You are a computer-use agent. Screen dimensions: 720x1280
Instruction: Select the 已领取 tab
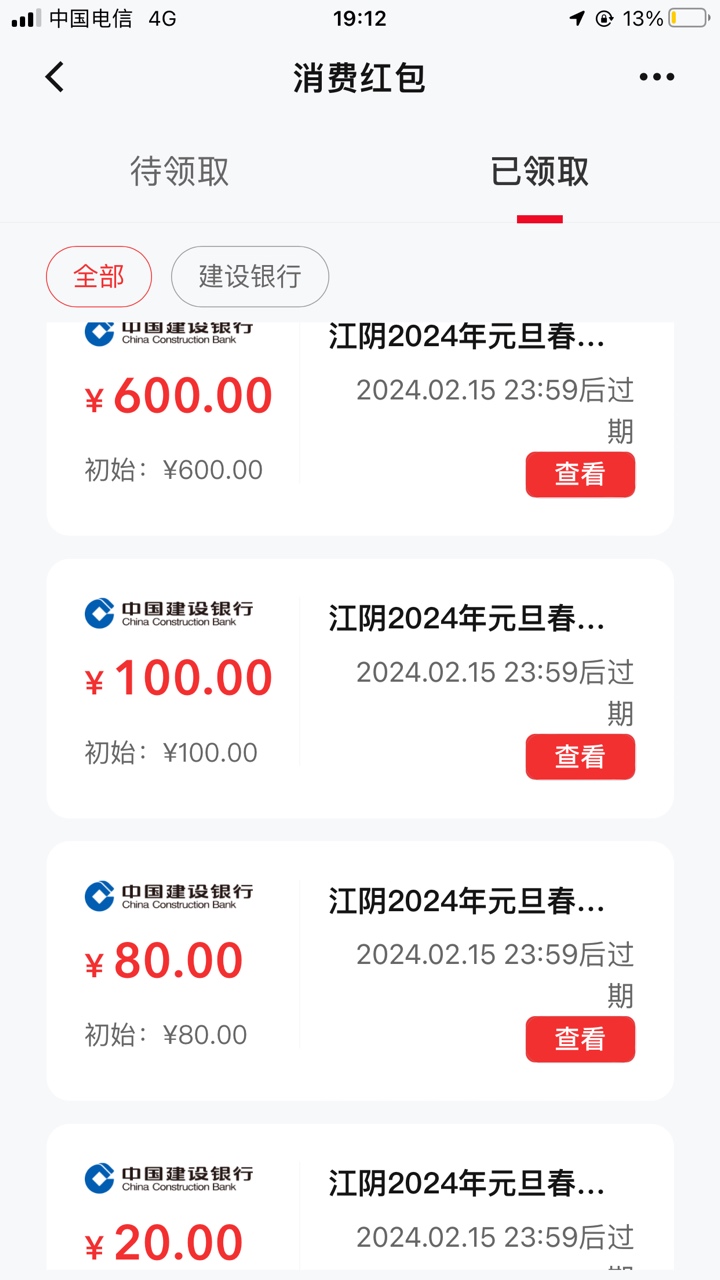(x=540, y=172)
